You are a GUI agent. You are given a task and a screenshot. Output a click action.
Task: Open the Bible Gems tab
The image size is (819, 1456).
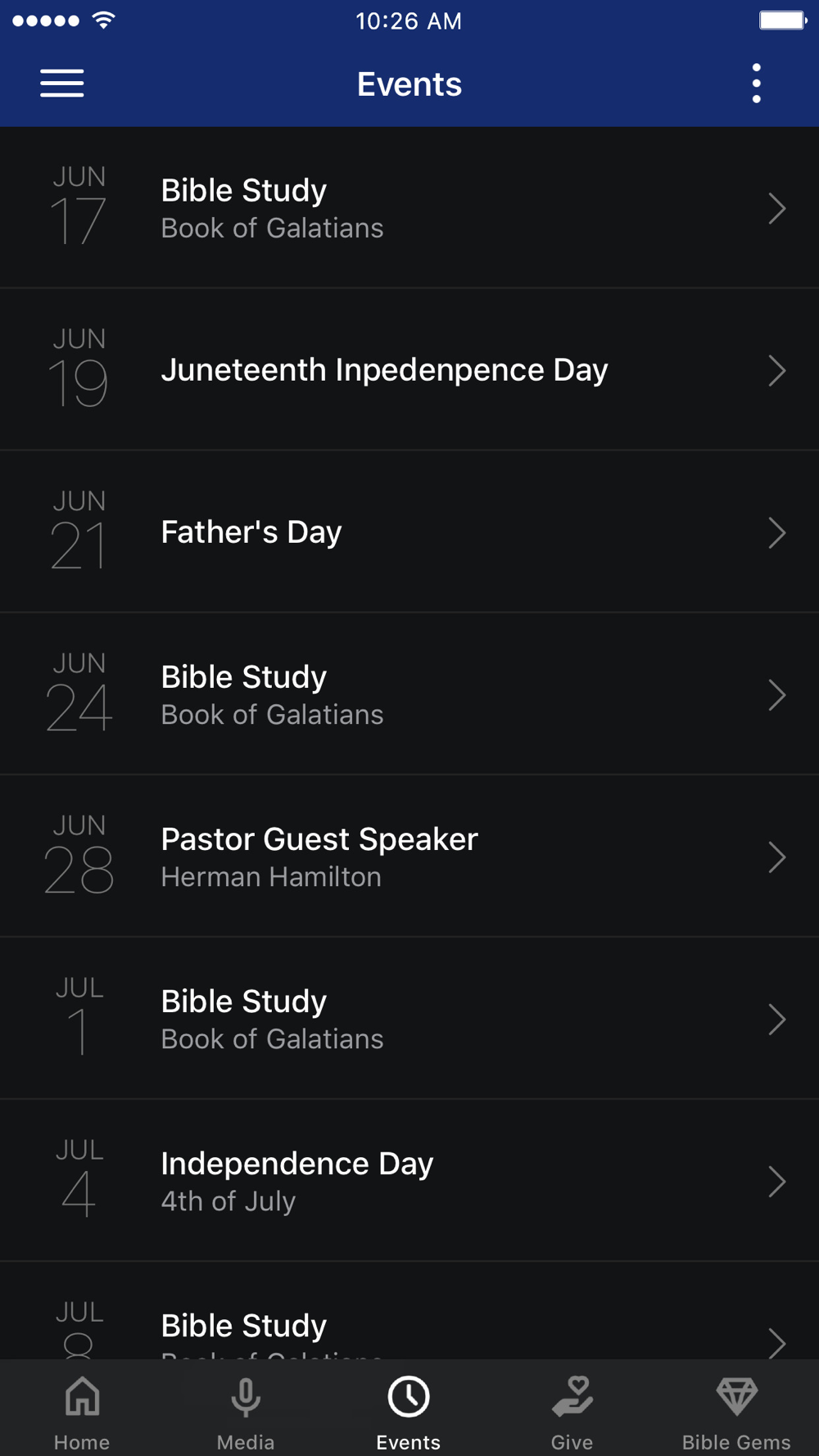[736, 1410]
